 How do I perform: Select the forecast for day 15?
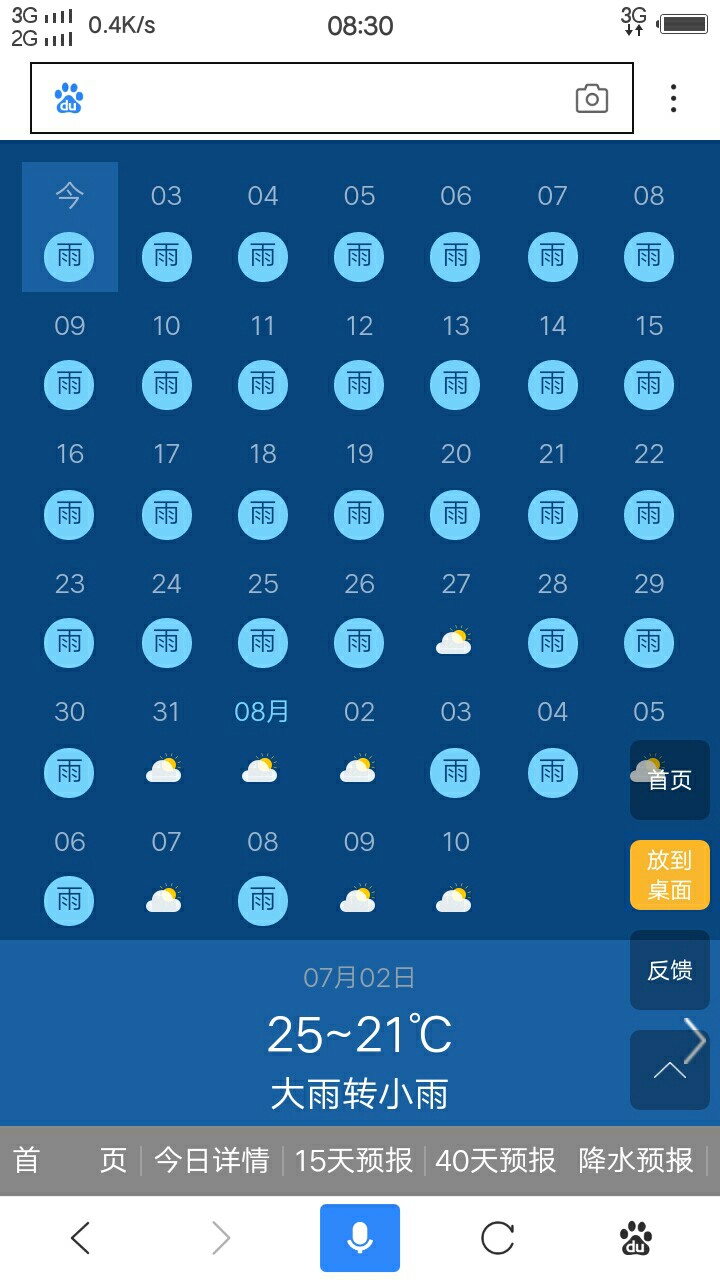649,358
